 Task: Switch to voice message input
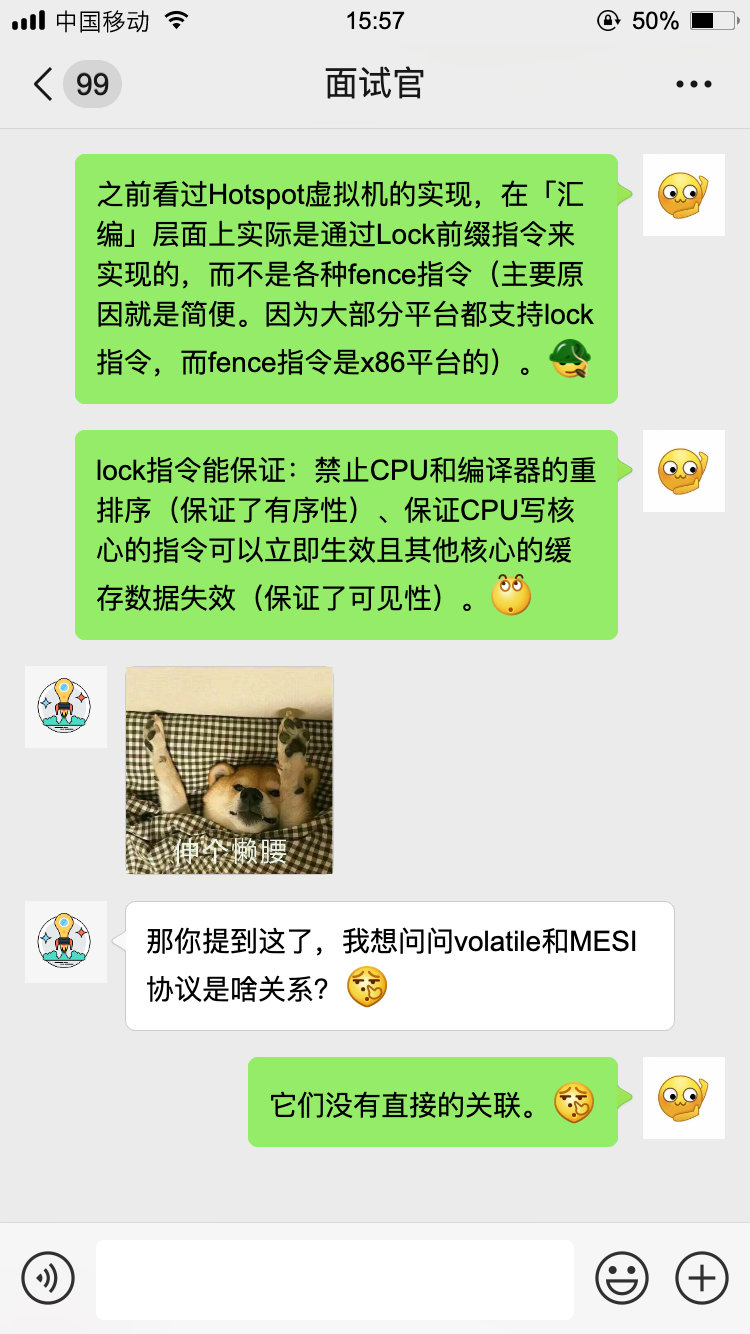tap(48, 1278)
